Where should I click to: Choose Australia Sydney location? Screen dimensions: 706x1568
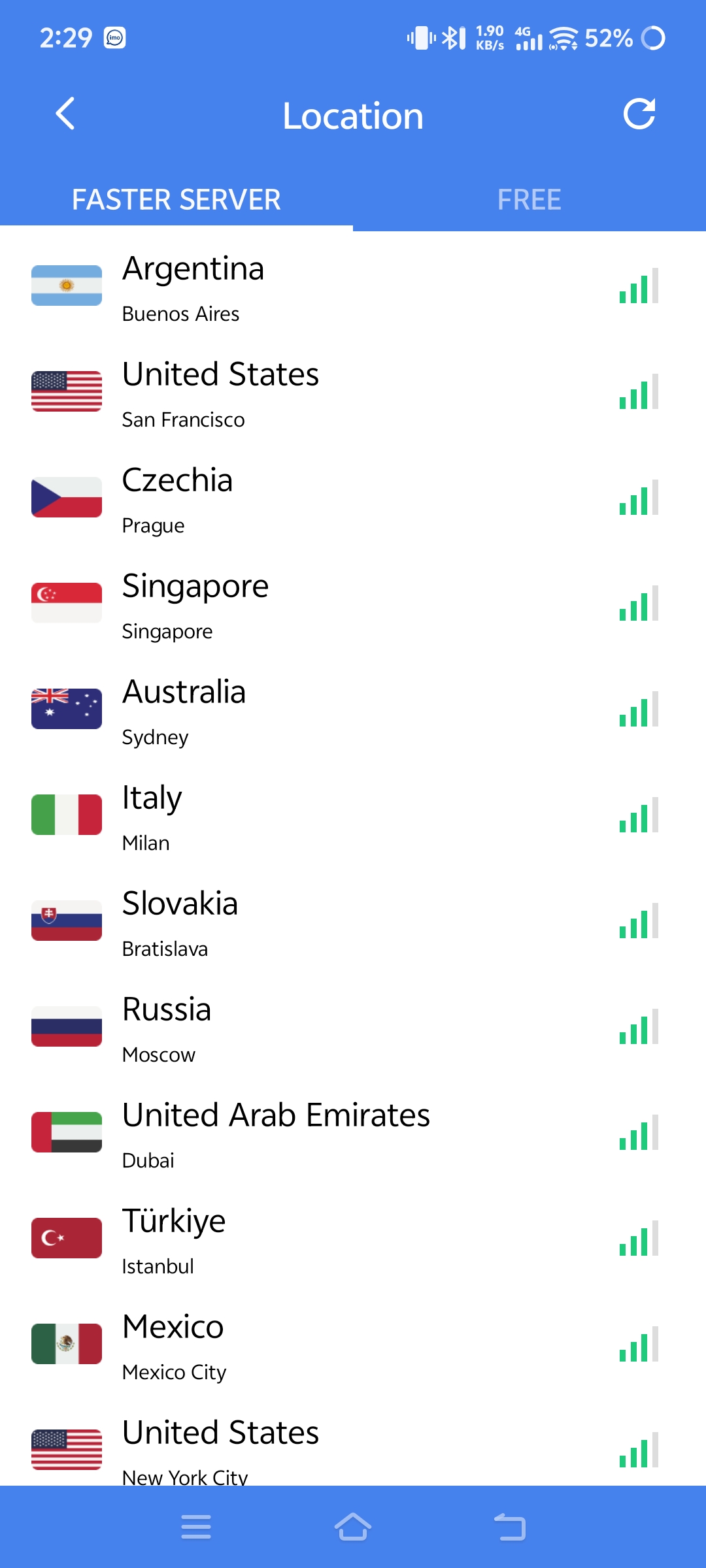click(353, 710)
